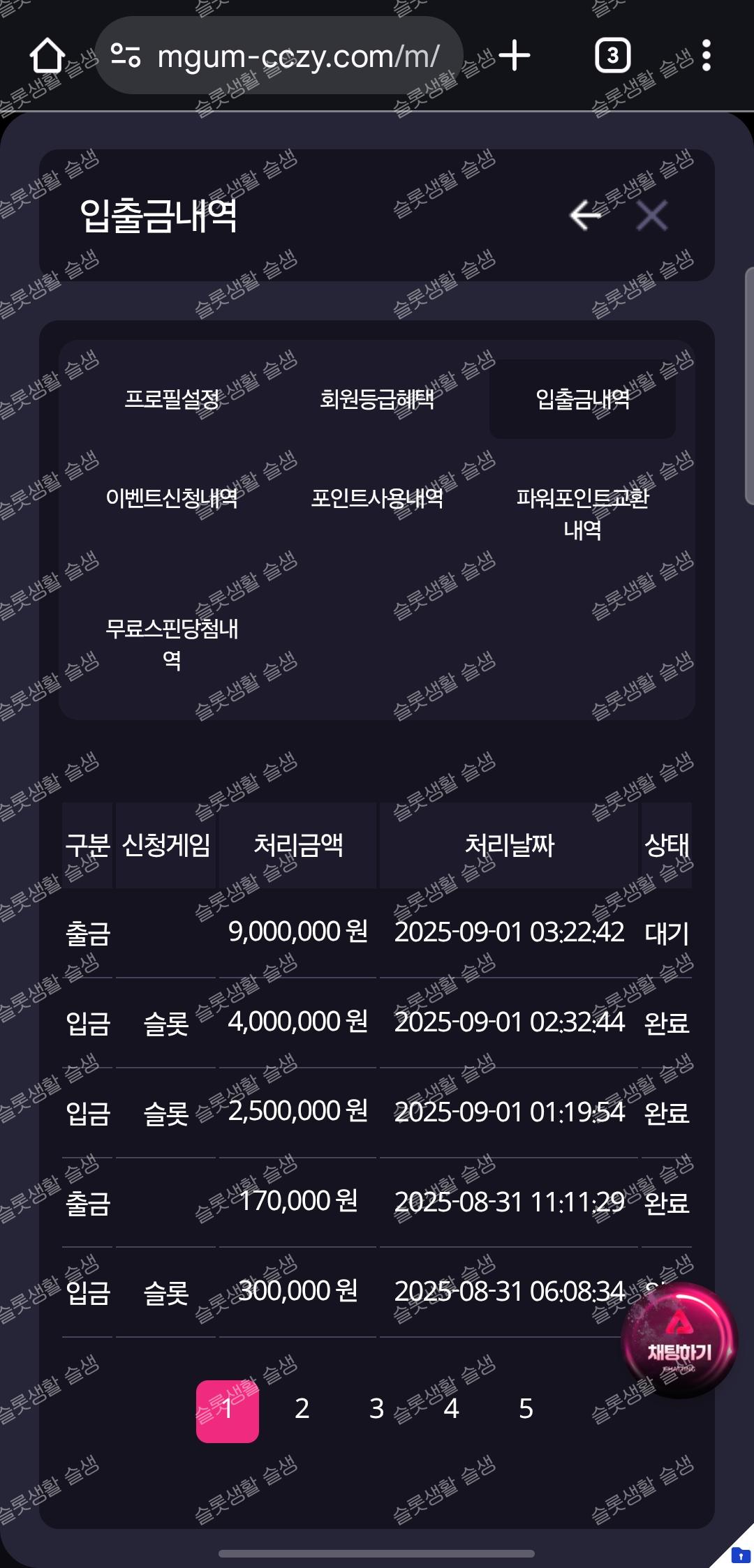
Task: Close the 입출금내역 panel
Action: coord(652,215)
